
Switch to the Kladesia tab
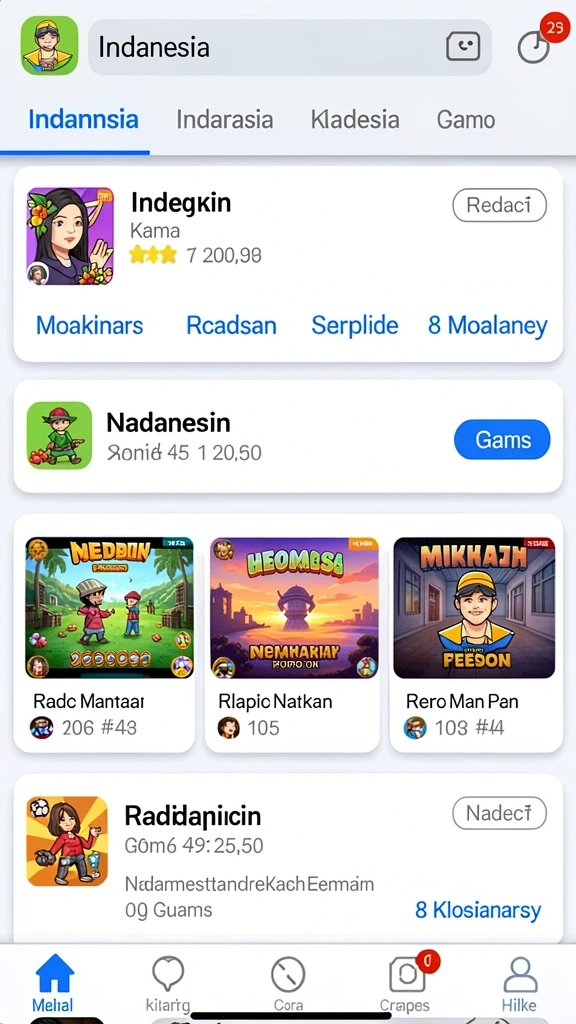[355, 120]
